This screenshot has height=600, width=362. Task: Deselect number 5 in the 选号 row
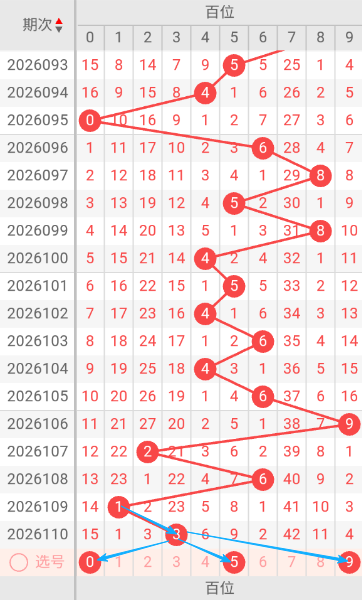[x=234, y=562]
